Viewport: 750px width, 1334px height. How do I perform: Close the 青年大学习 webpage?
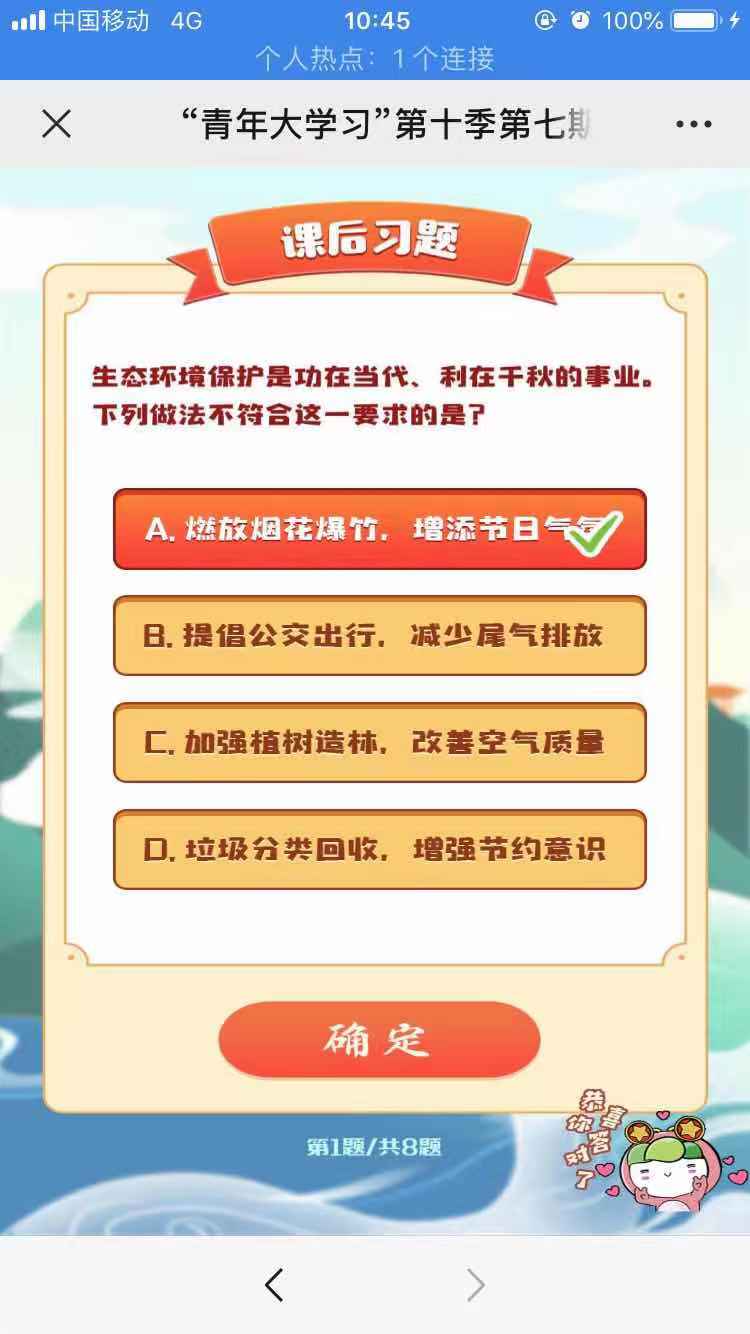click(x=57, y=124)
